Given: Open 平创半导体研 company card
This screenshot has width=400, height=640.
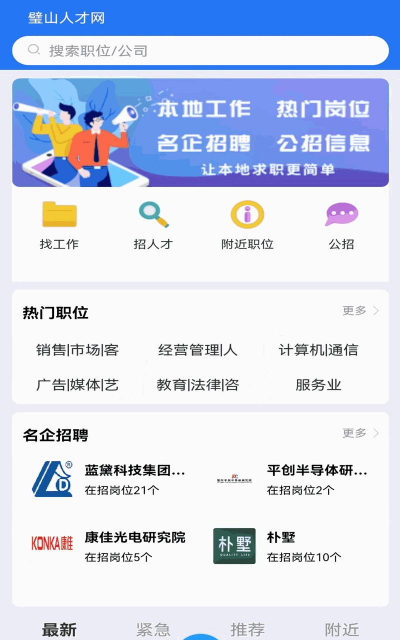Looking at the screenshot, I should 291,479.
